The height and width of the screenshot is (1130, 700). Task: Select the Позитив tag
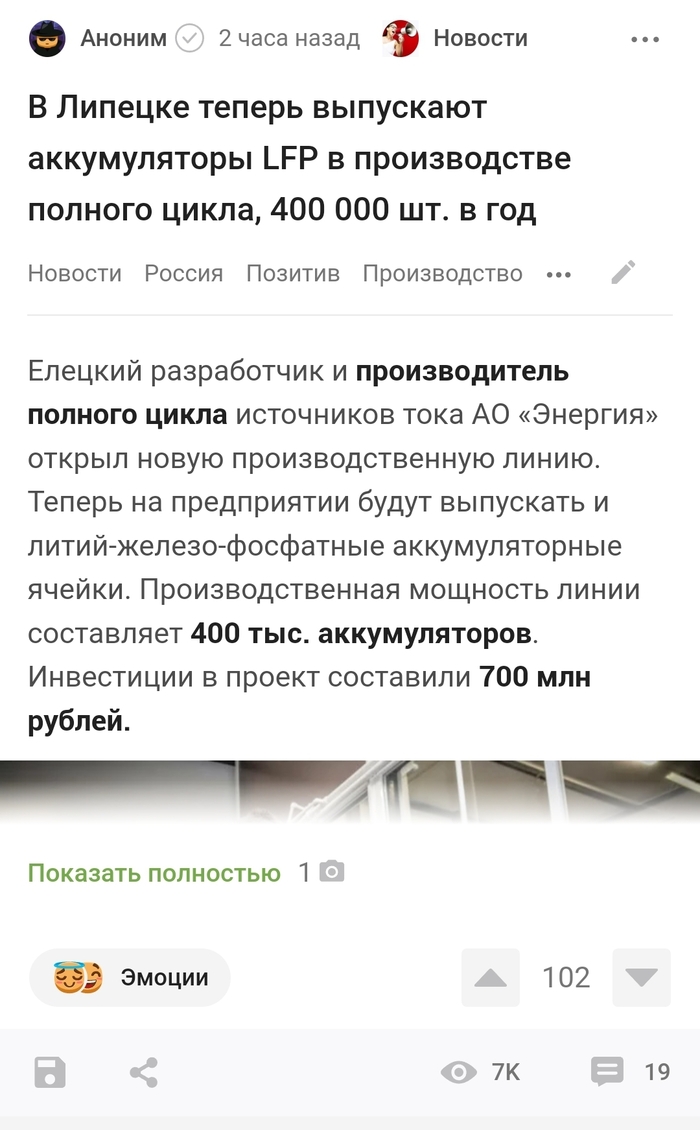(293, 273)
